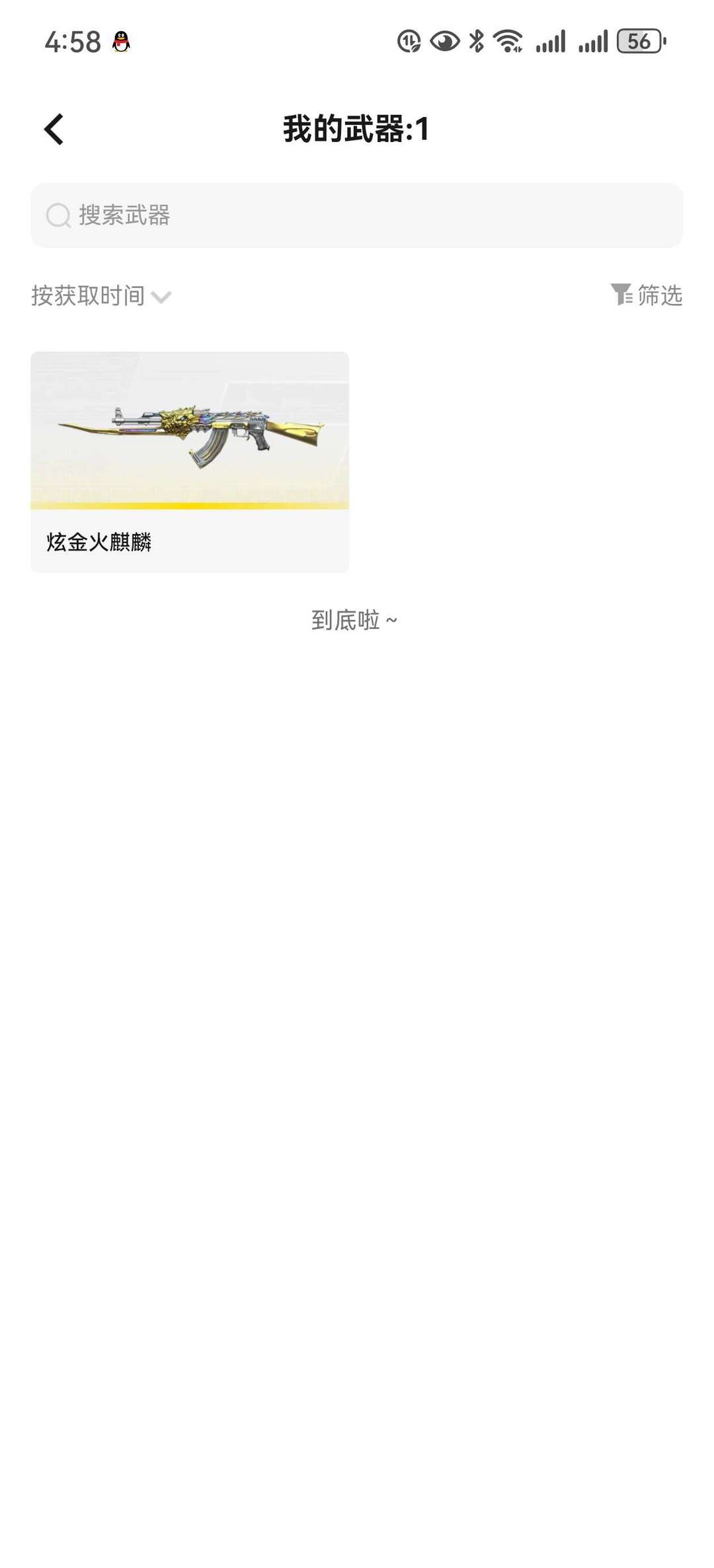
Task: Go back from the 我的武器 page
Action: 54,129
